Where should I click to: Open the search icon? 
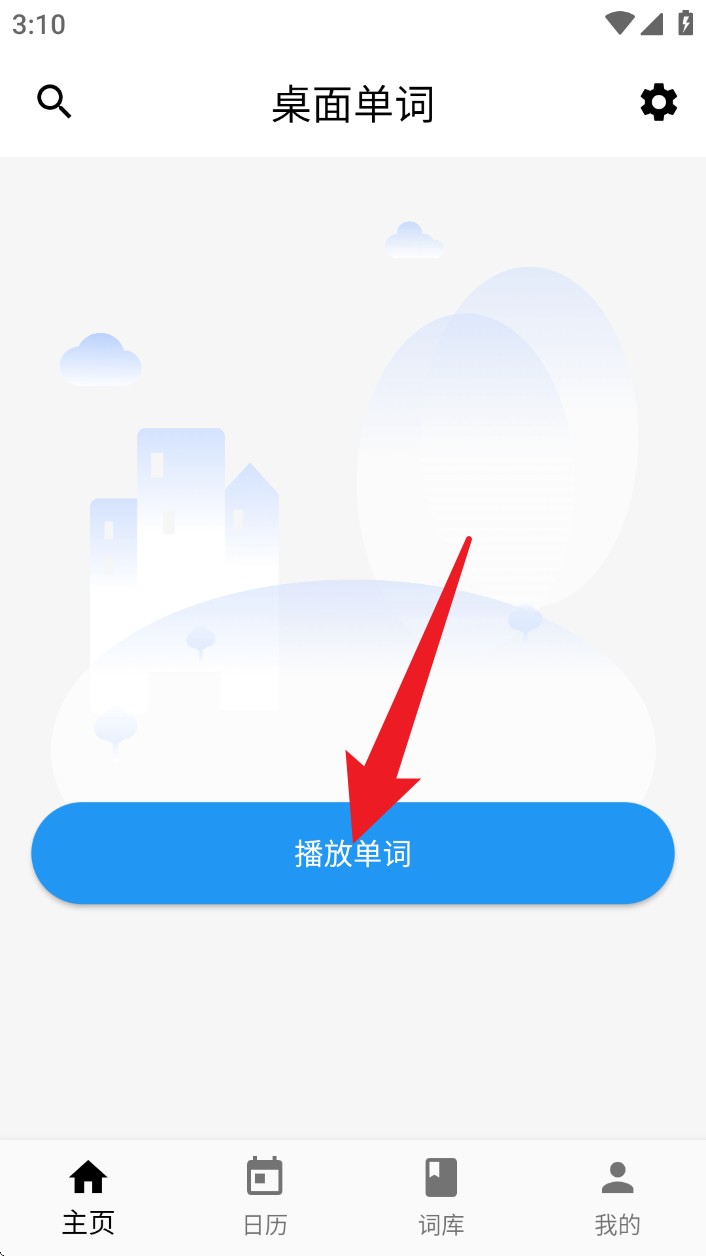click(x=54, y=102)
